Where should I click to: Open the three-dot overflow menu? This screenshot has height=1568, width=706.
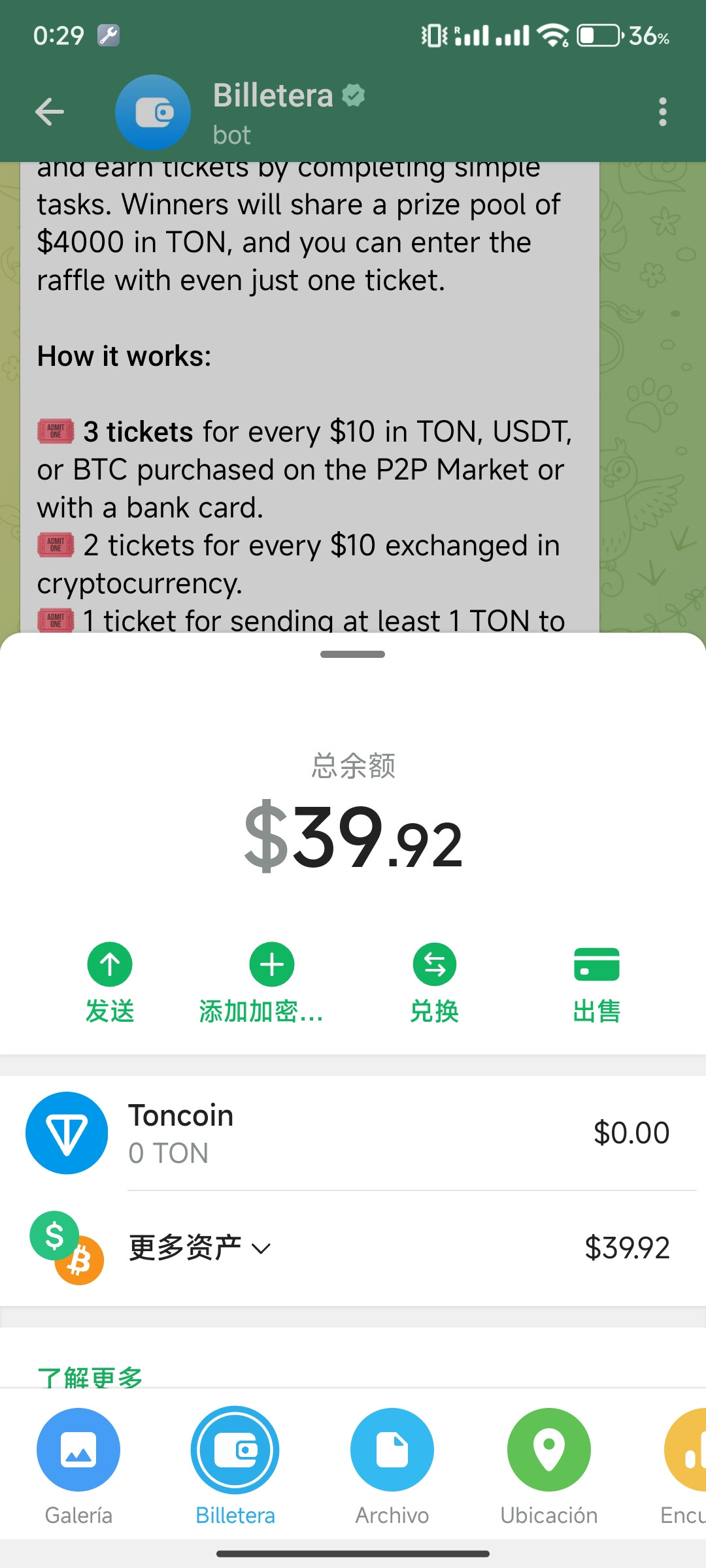point(662,112)
